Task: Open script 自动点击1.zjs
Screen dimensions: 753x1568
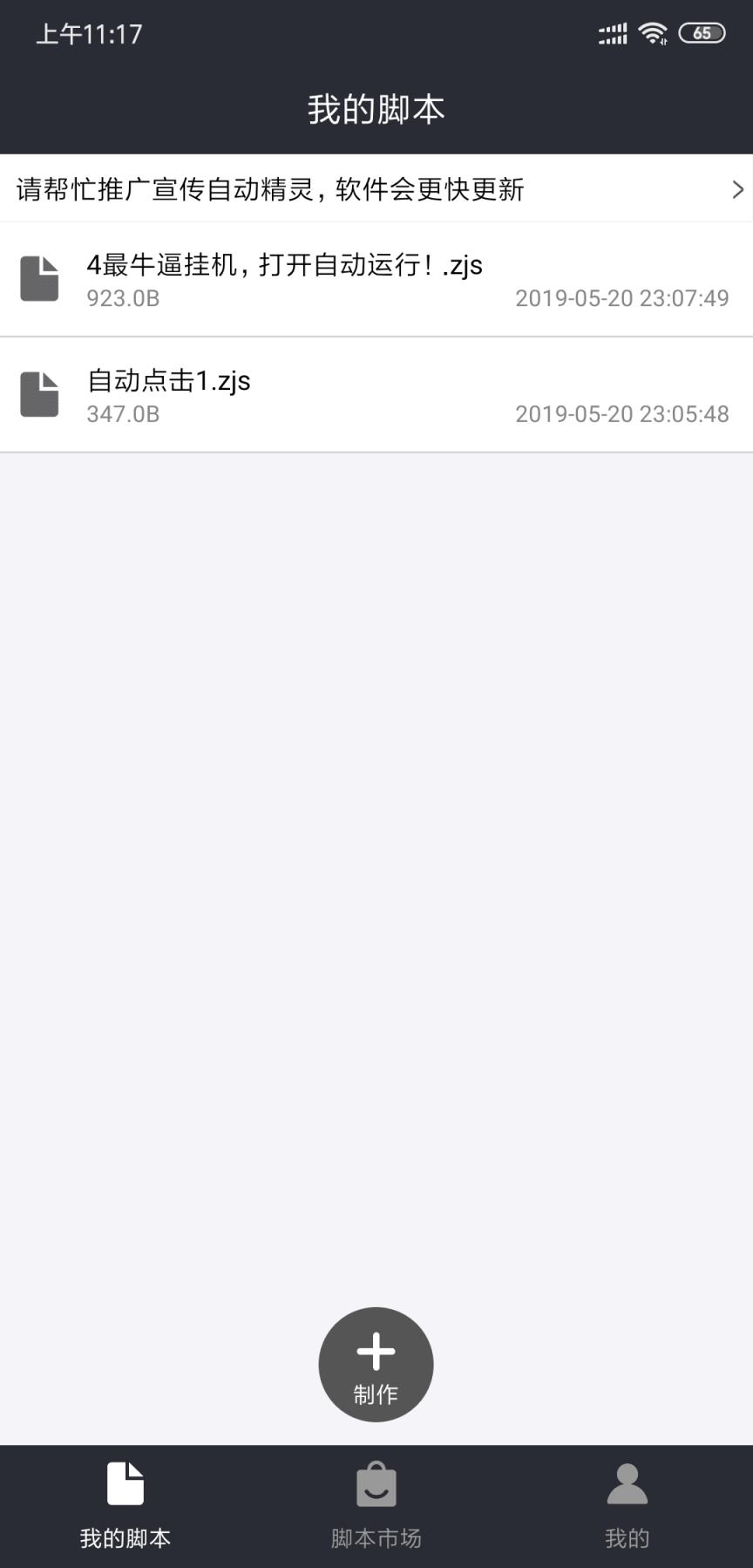Action: [x=376, y=395]
